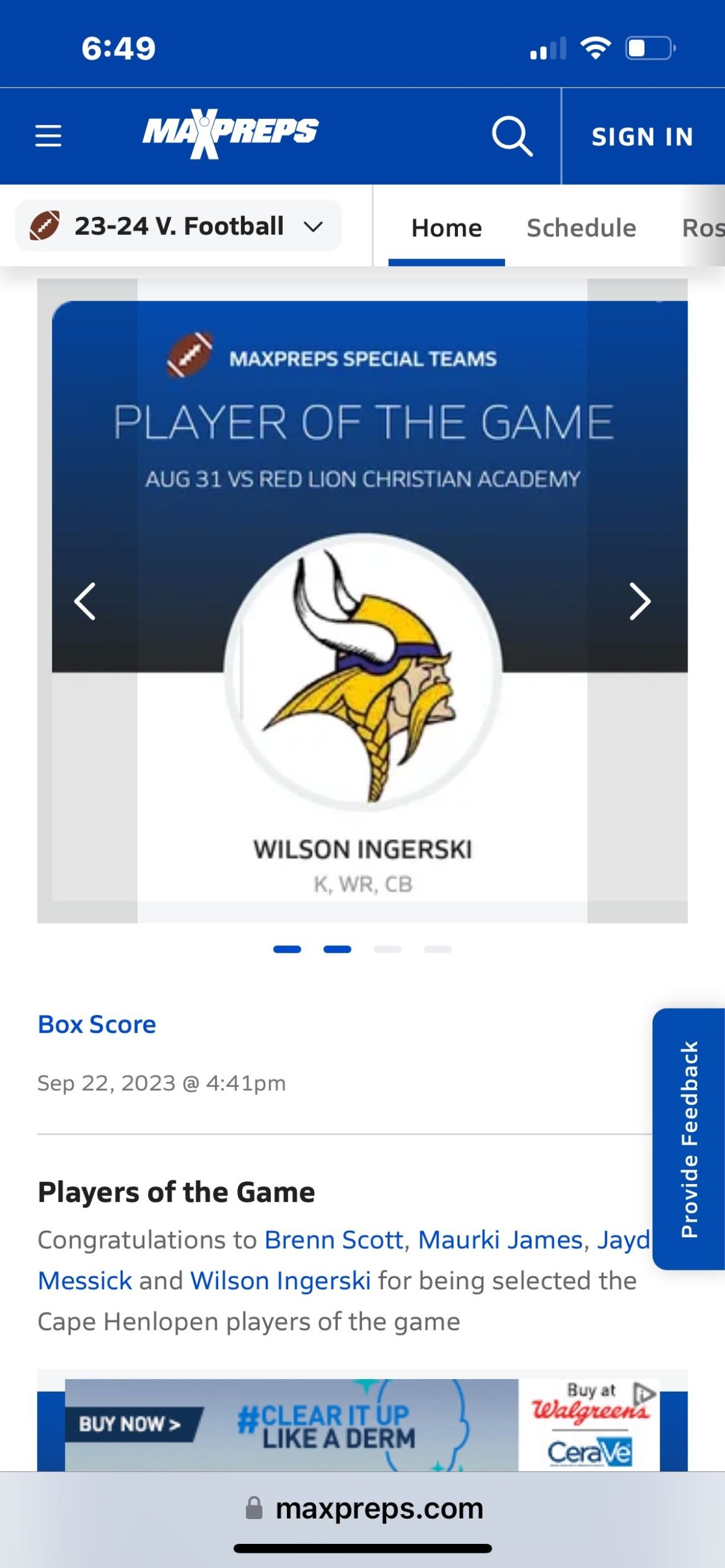Open the Box Score link

[x=97, y=1025]
